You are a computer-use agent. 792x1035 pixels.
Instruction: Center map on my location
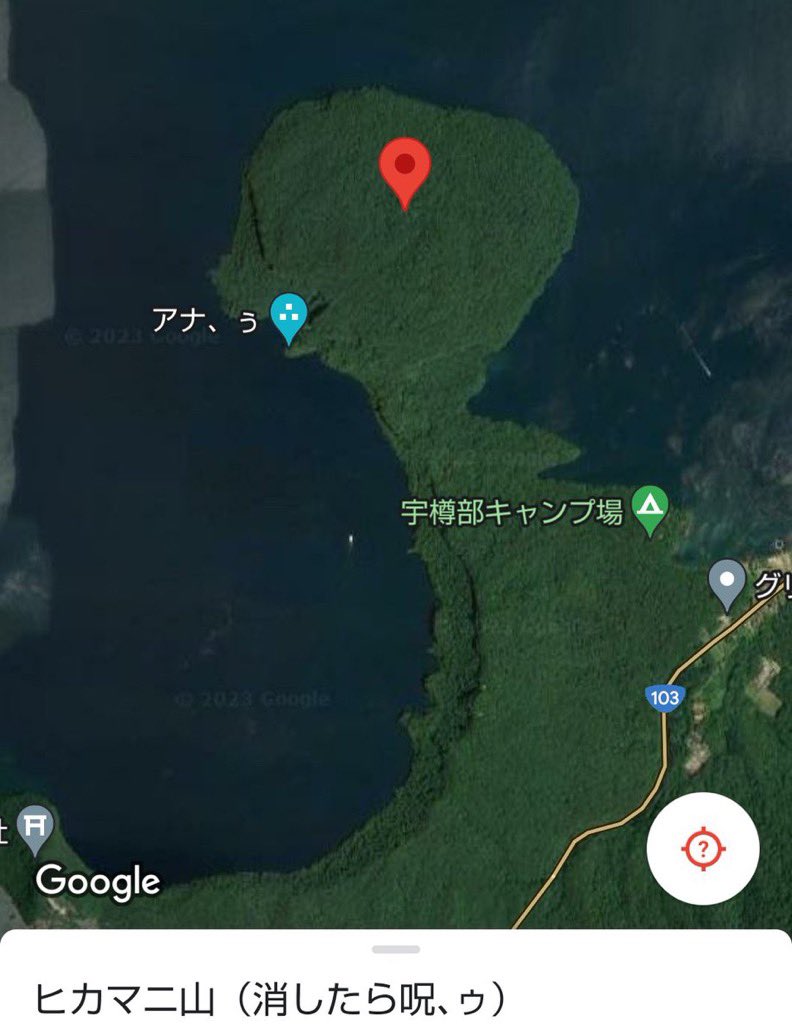(703, 849)
